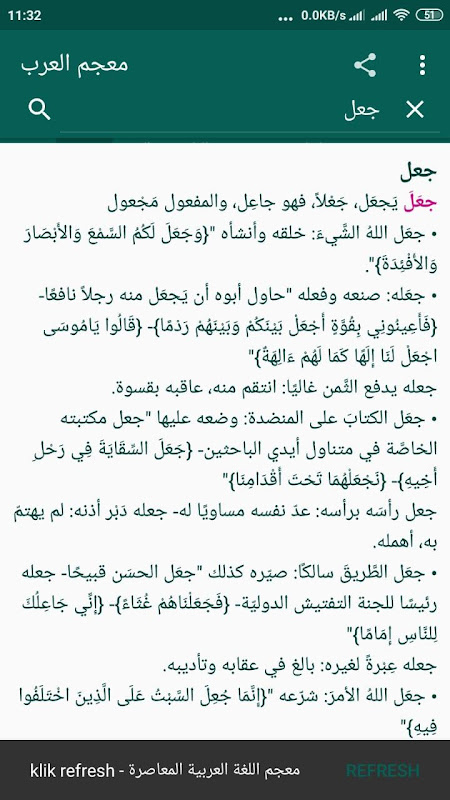Screen dimensions: 450x800
Task: Tap the magnifier search icon
Action: (40, 110)
